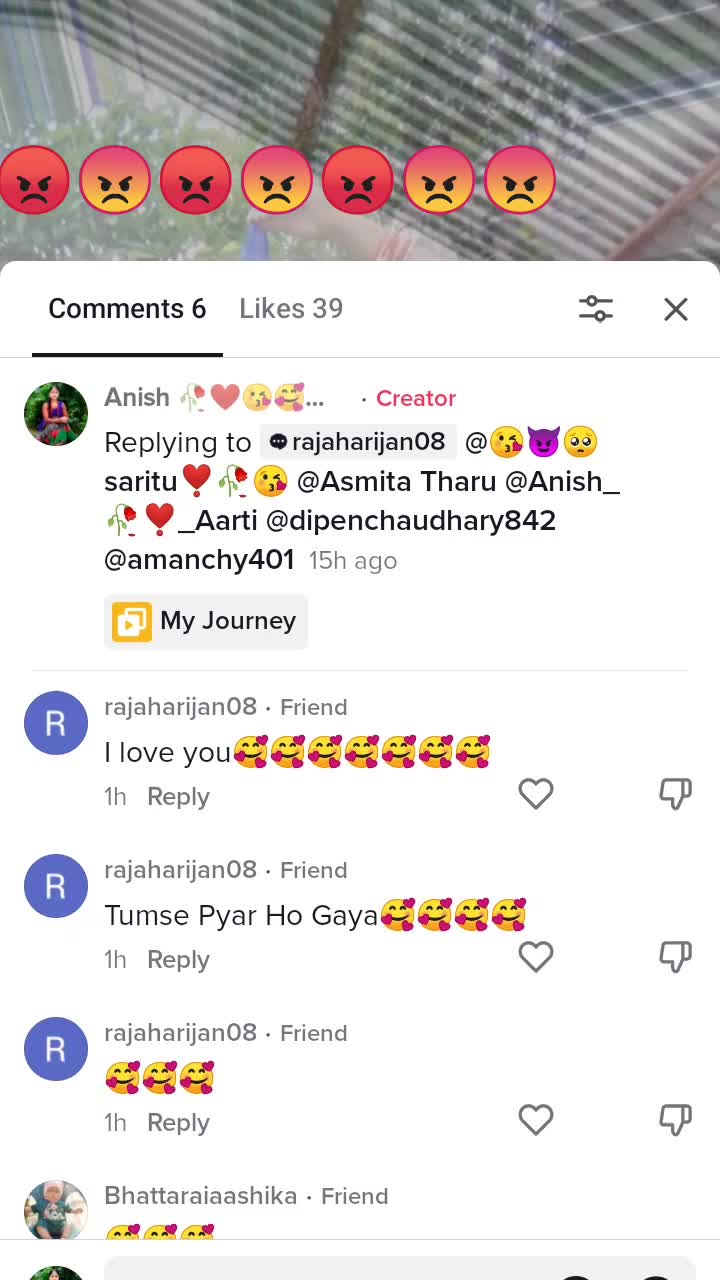720x1280 pixels.
Task: Select the Comments 6 tab
Action: [127, 309]
